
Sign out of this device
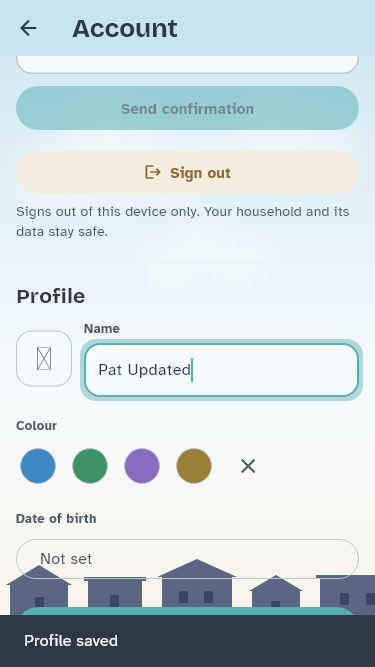(x=188, y=172)
